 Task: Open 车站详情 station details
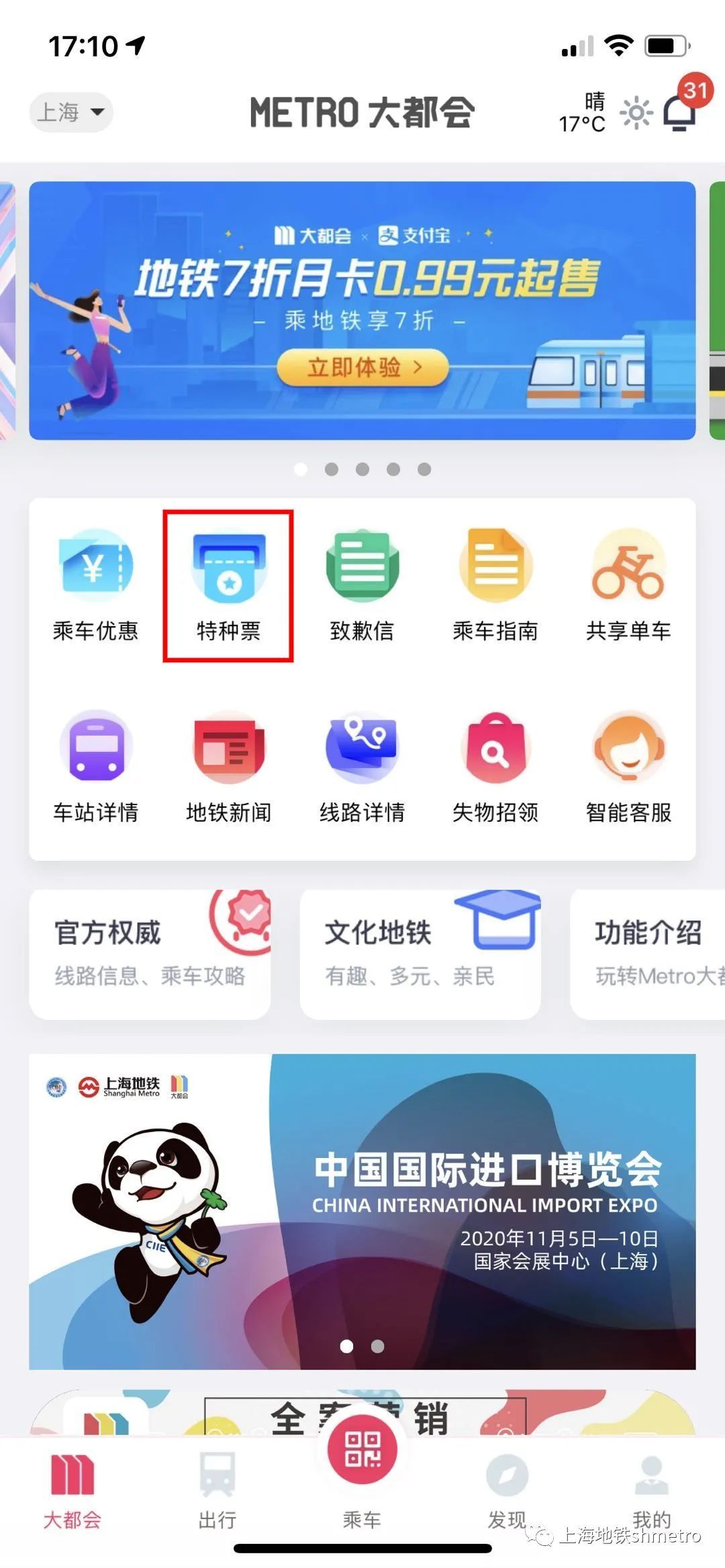click(x=95, y=765)
